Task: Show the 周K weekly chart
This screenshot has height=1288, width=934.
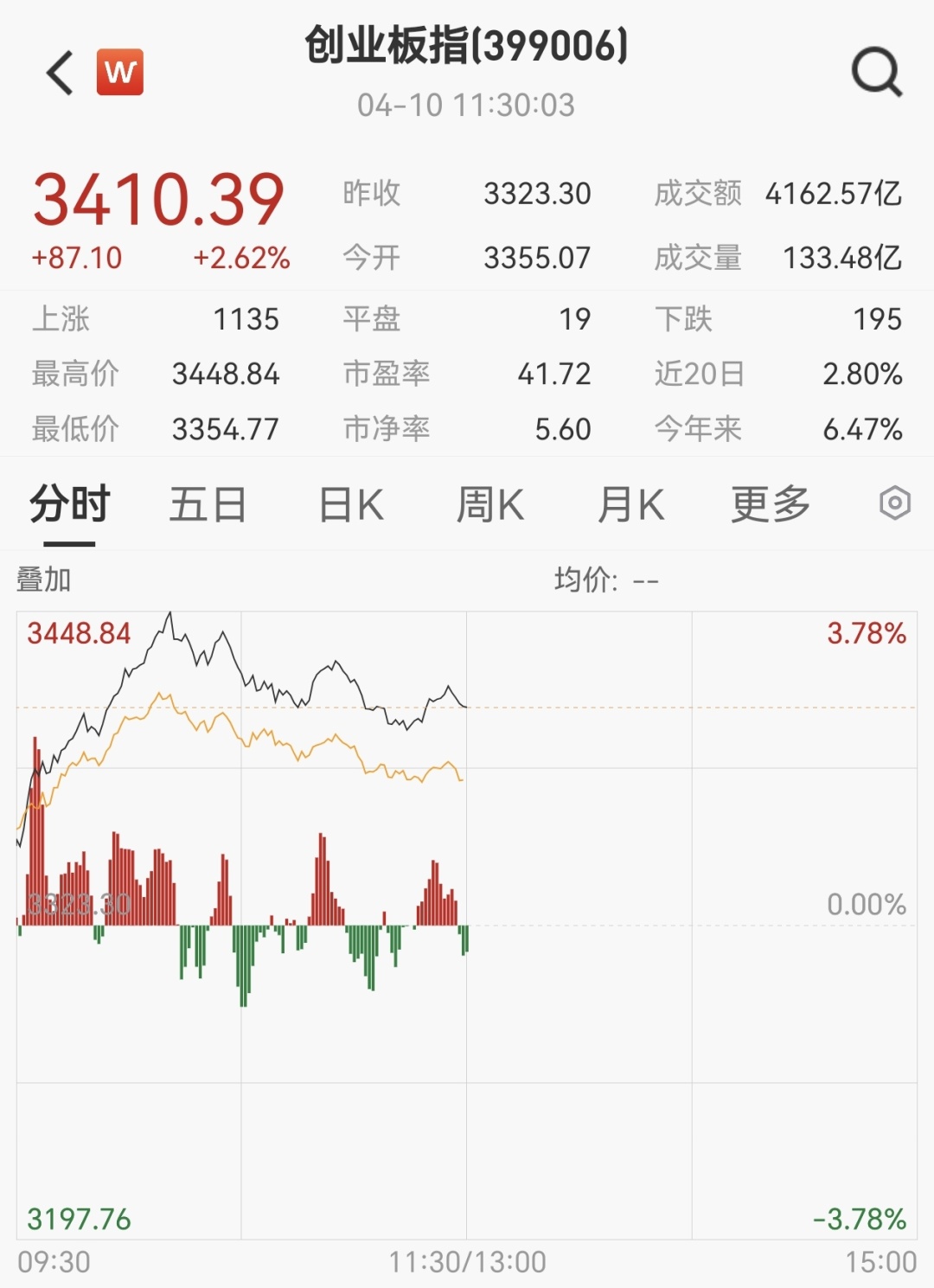Action: [490, 504]
